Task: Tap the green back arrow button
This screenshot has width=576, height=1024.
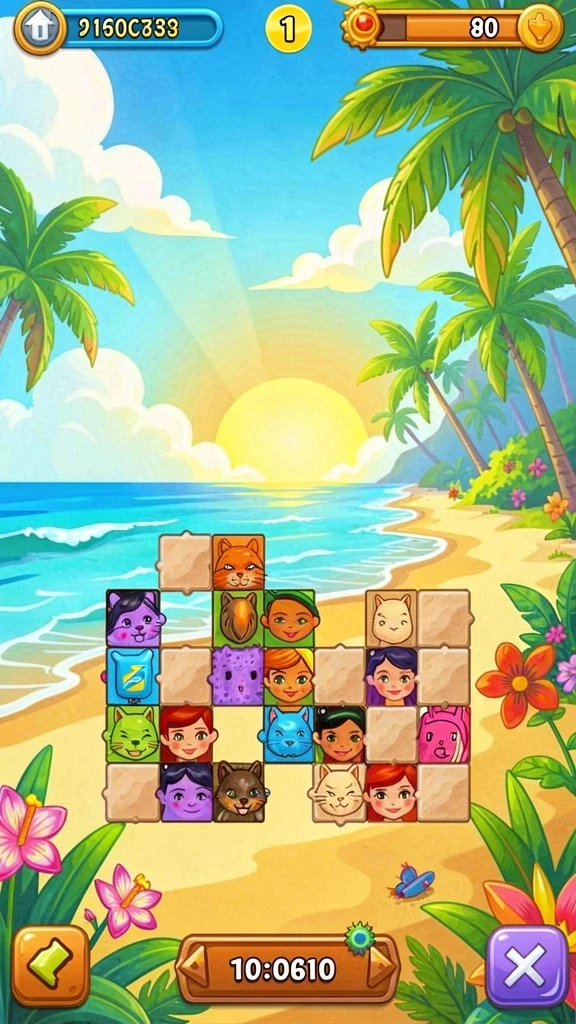Action: 51,966
